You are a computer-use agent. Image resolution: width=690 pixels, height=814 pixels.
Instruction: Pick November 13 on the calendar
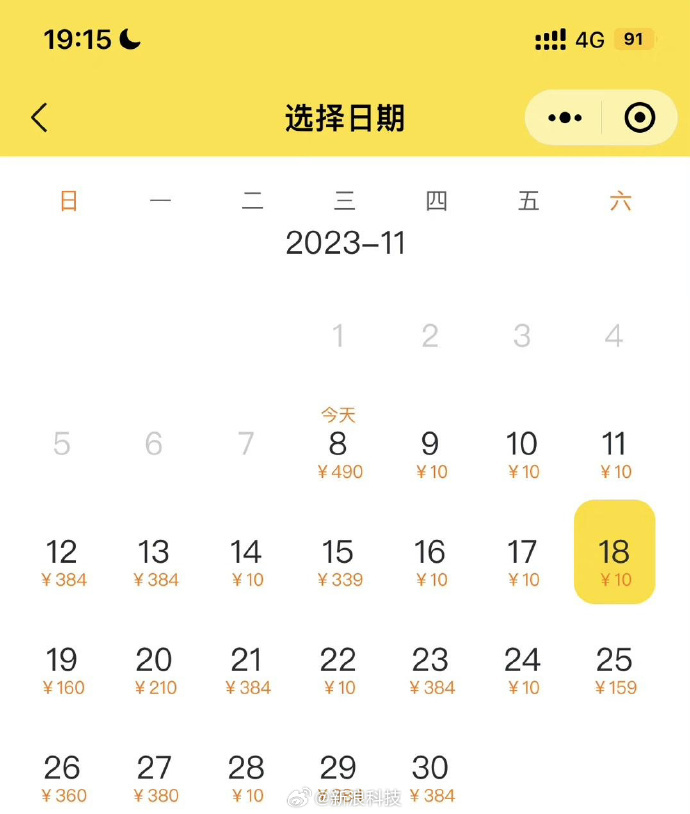click(154, 560)
